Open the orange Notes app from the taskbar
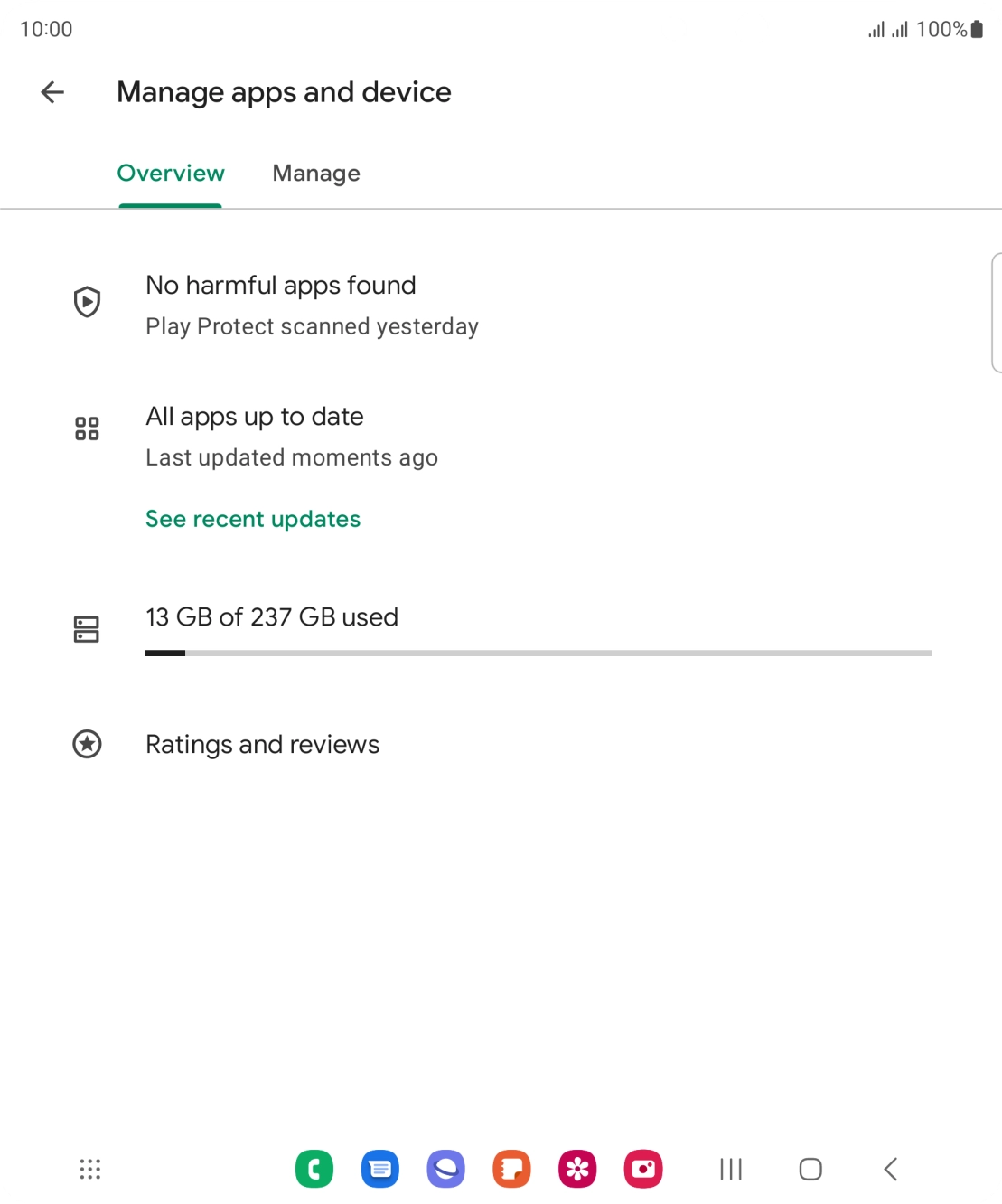 [x=511, y=1169]
